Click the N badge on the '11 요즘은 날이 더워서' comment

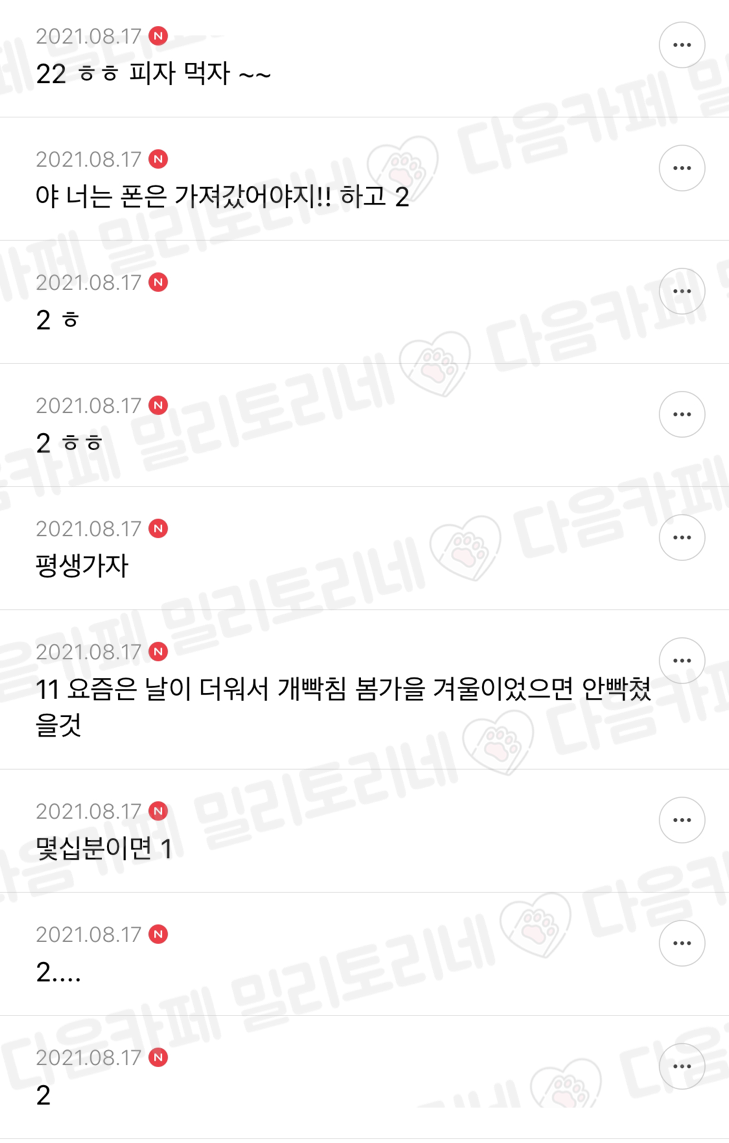pyautogui.click(x=159, y=651)
